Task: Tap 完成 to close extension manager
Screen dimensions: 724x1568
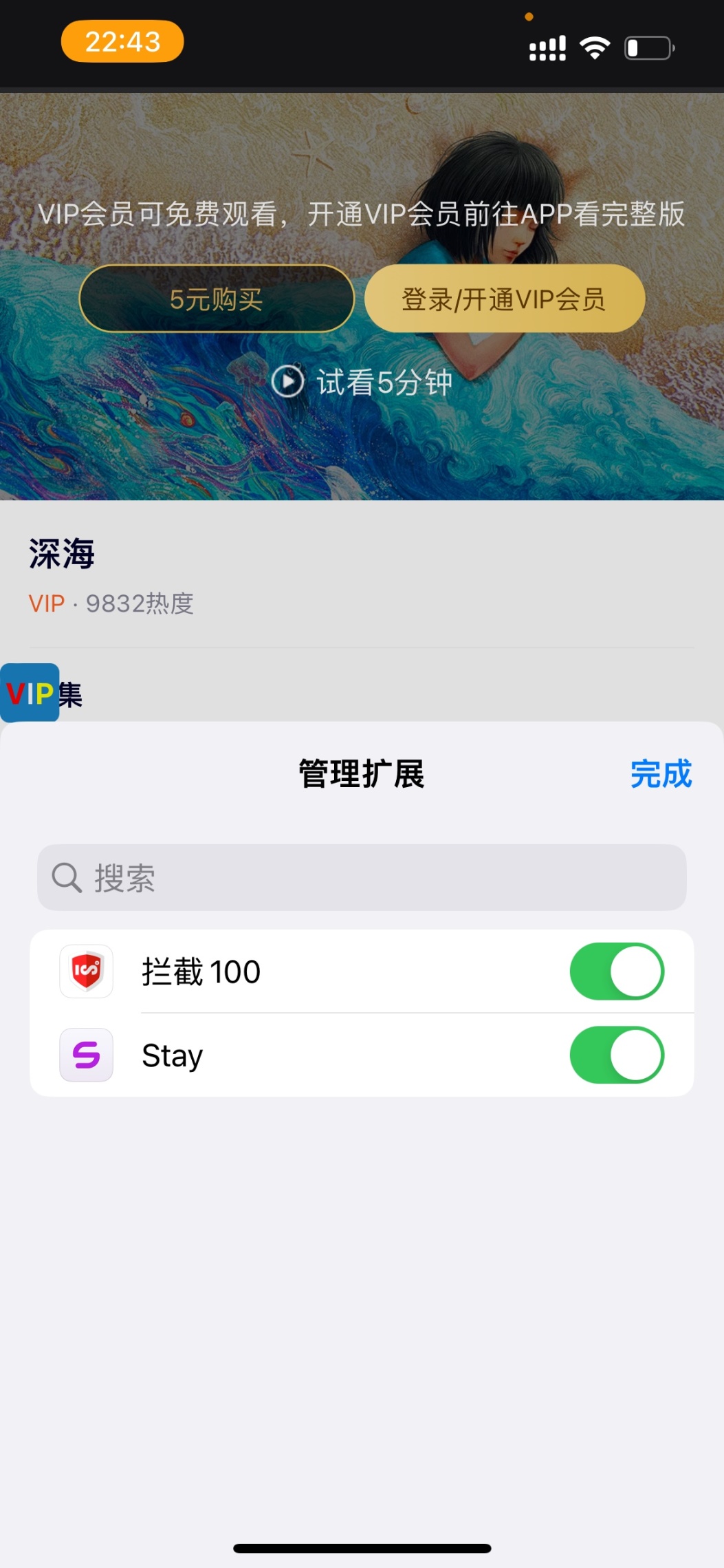Action: tap(660, 774)
